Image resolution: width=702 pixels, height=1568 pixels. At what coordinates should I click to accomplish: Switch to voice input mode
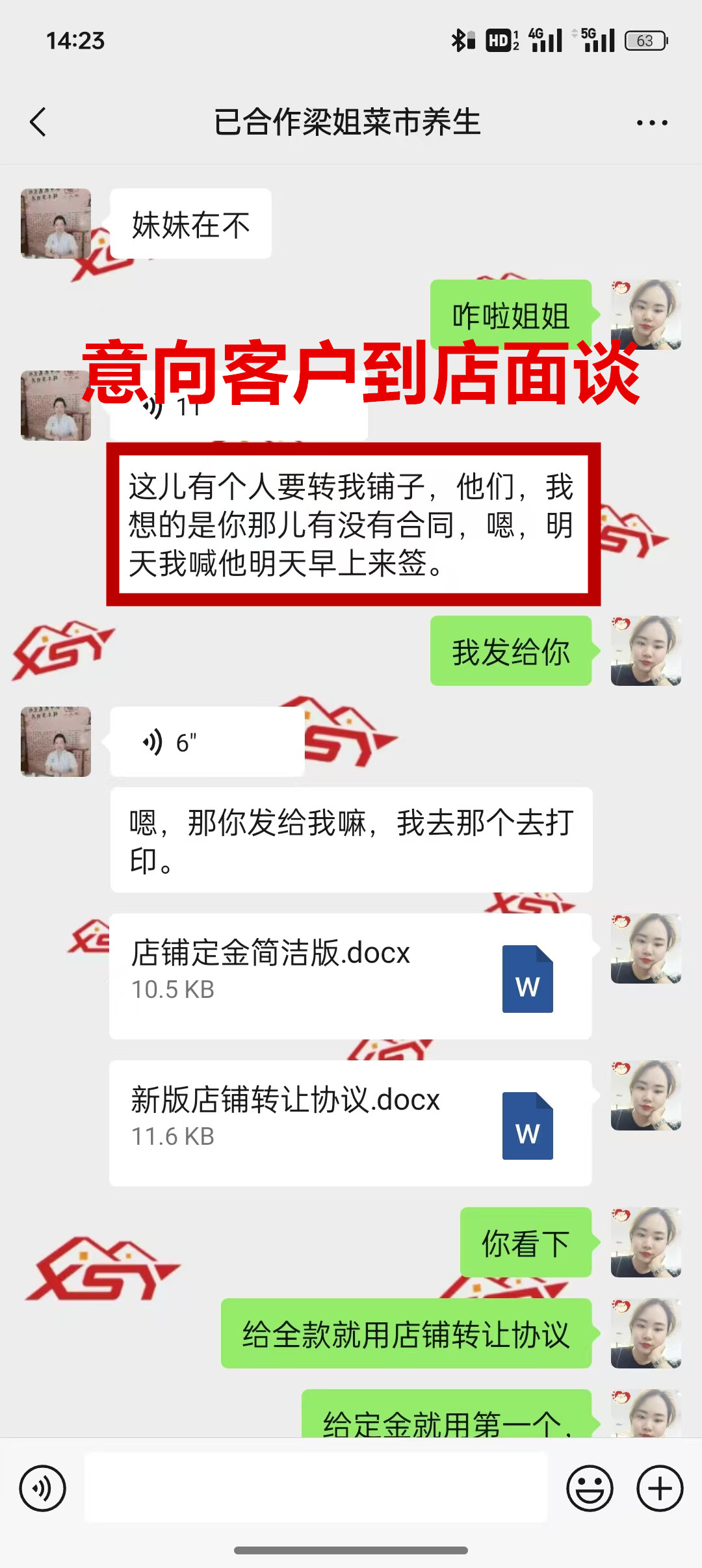[x=43, y=1487]
